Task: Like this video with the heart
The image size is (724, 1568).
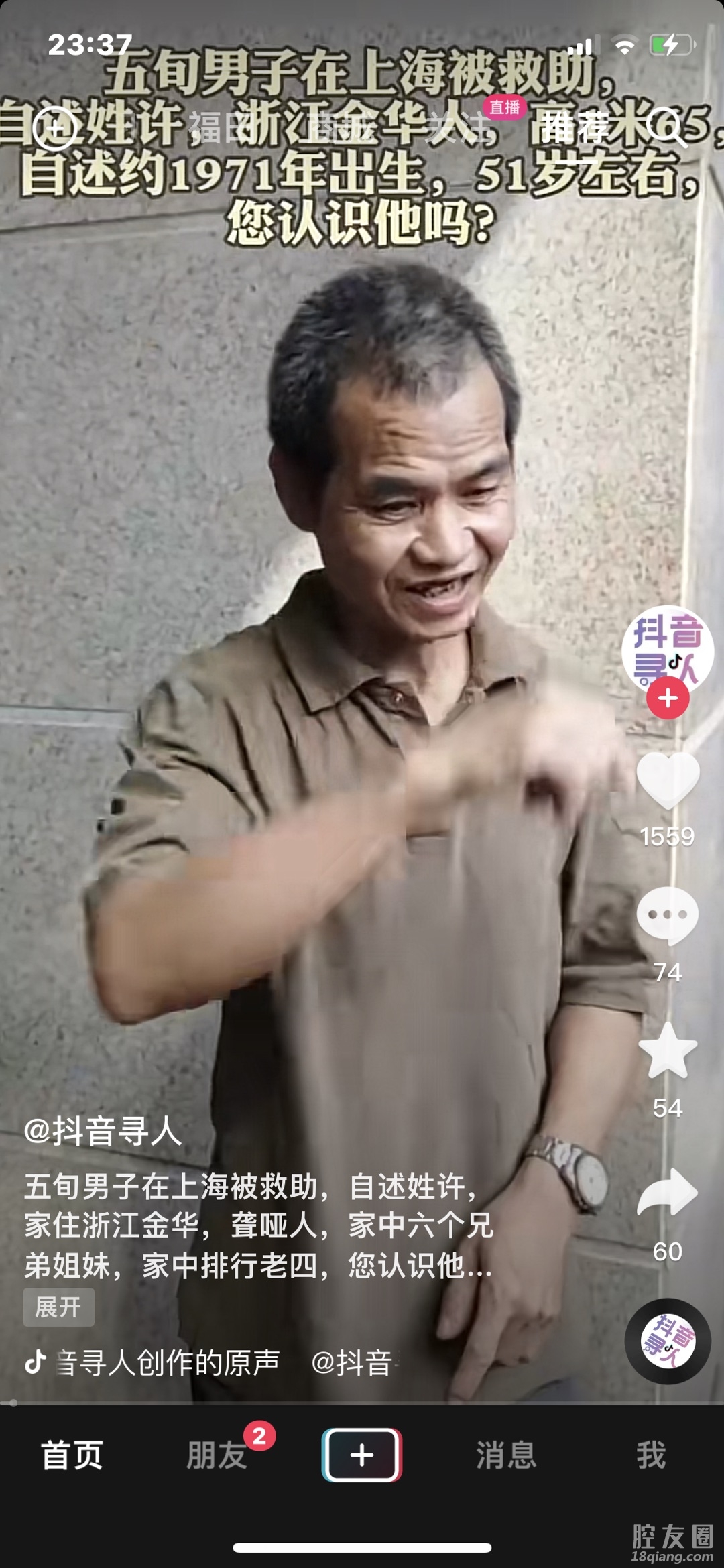Action: [x=668, y=781]
